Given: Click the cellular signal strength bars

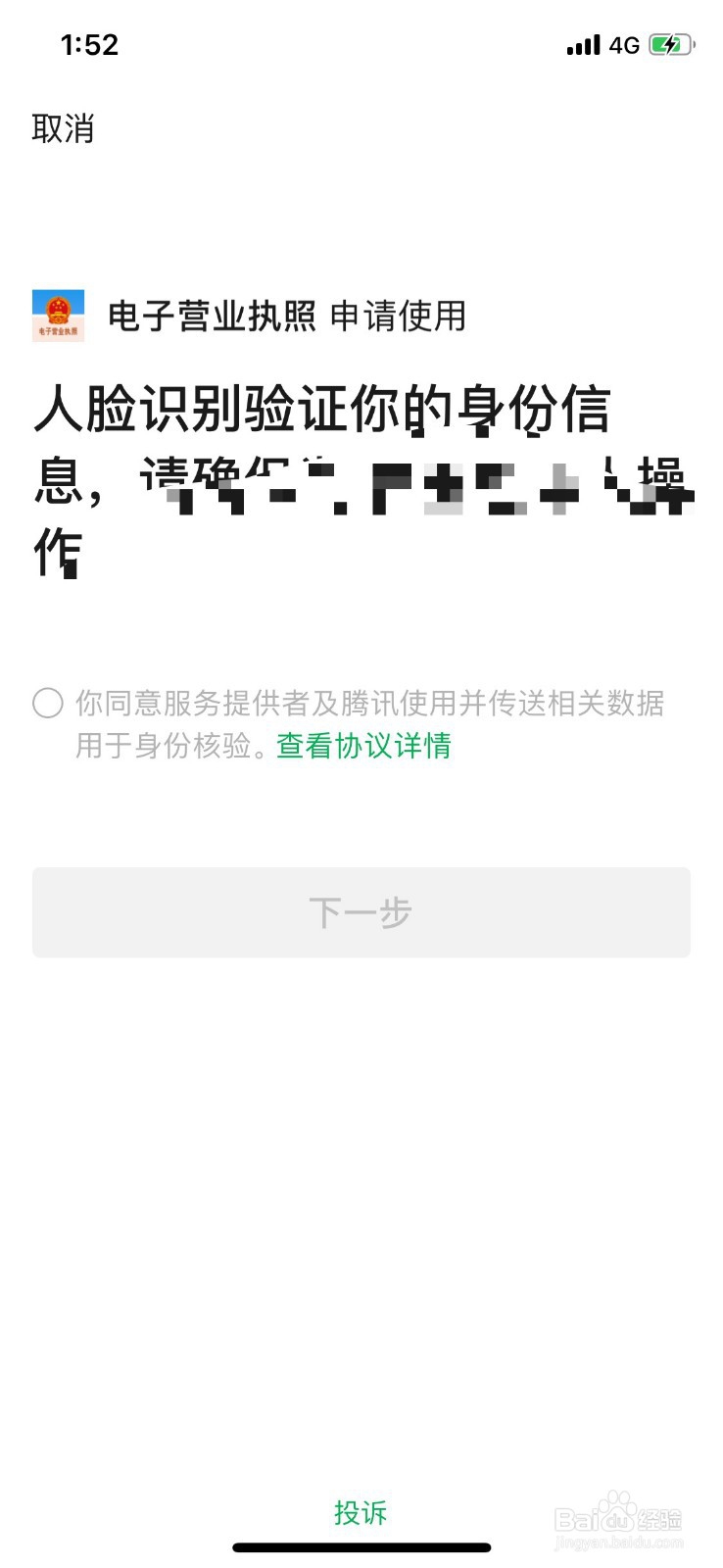Looking at the screenshot, I should pos(582,44).
